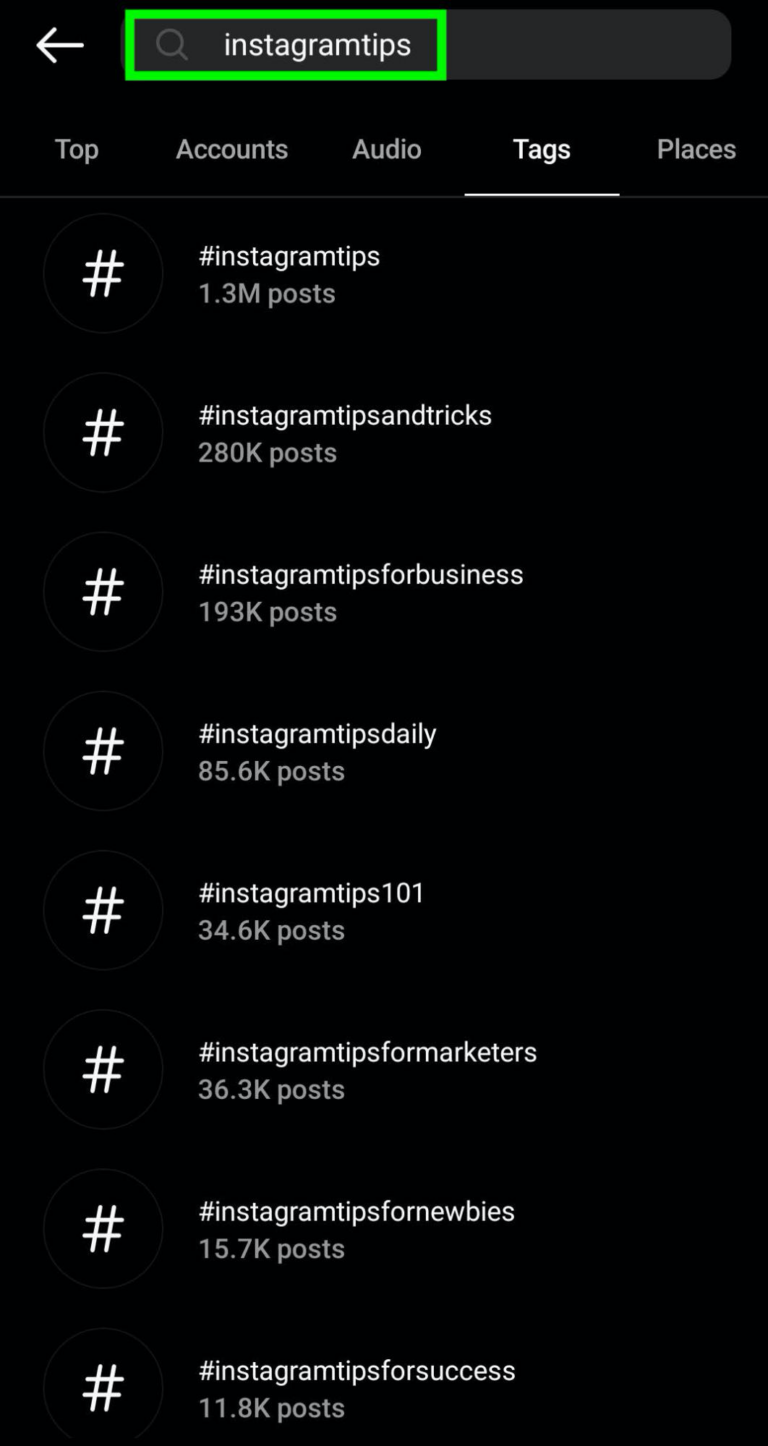Select the hashtag icon for #instagramtipsdaily
The image size is (768, 1446).
[x=102, y=750]
